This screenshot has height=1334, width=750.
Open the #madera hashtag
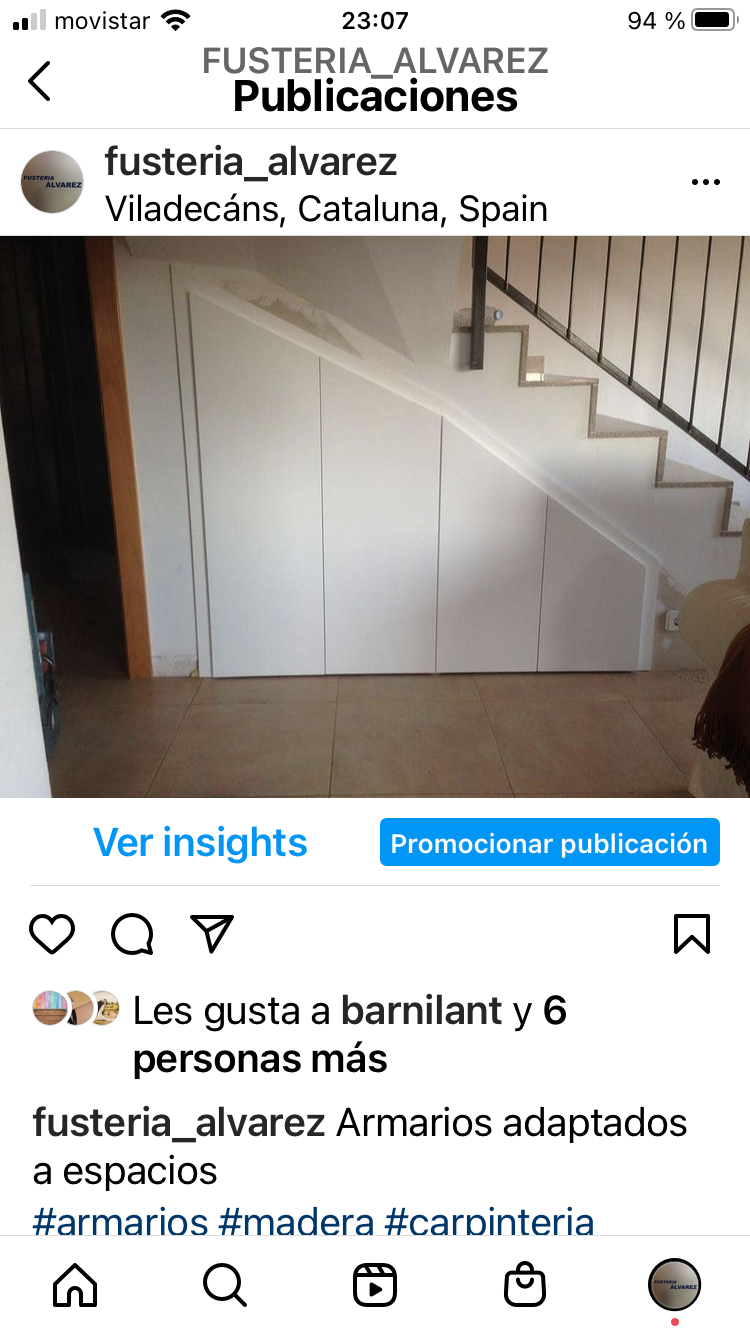296,1220
